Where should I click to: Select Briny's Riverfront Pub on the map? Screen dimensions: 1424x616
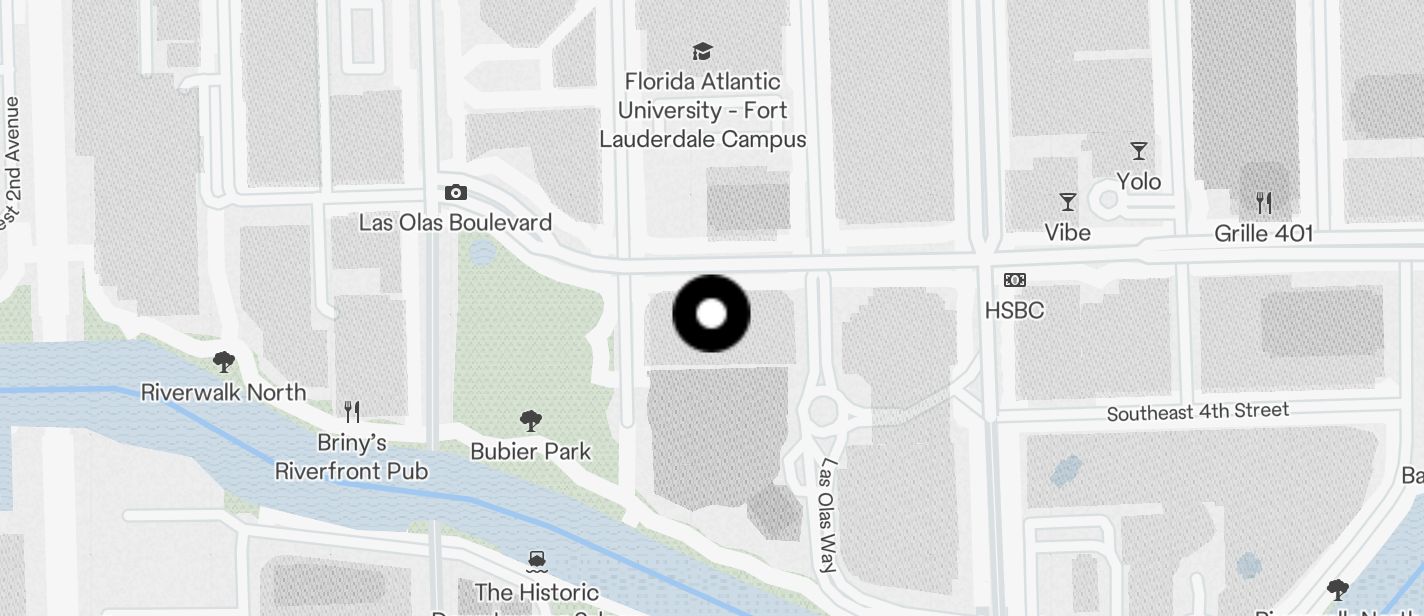tap(352, 411)
